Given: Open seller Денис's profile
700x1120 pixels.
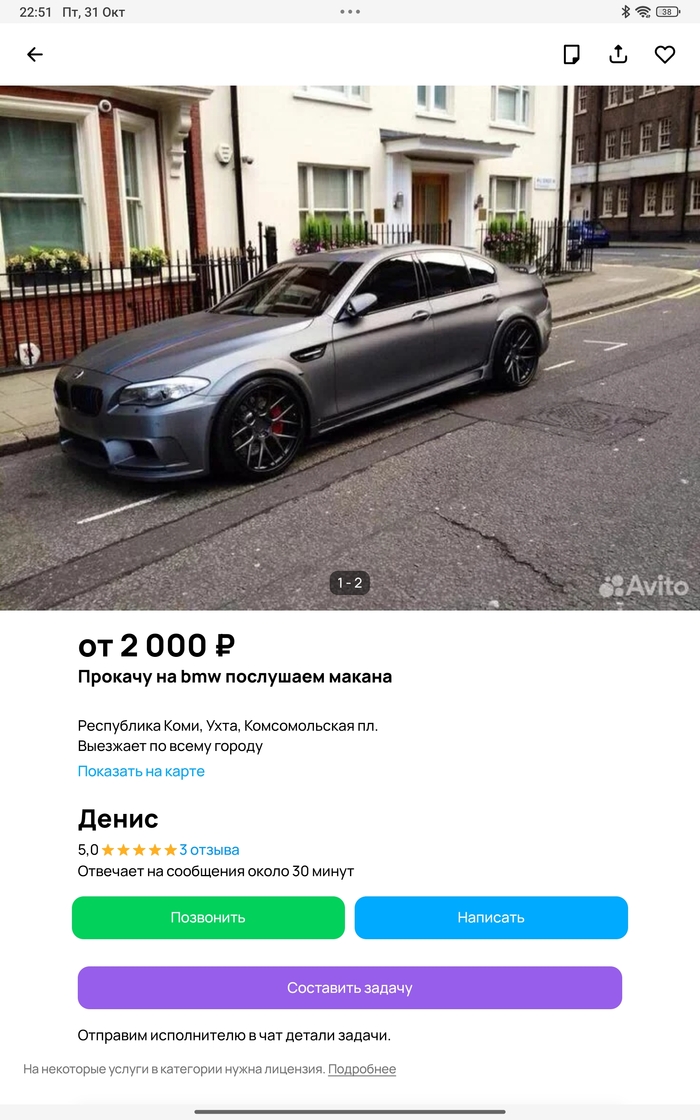Looking at the screenshot, I should click(118, 819).
